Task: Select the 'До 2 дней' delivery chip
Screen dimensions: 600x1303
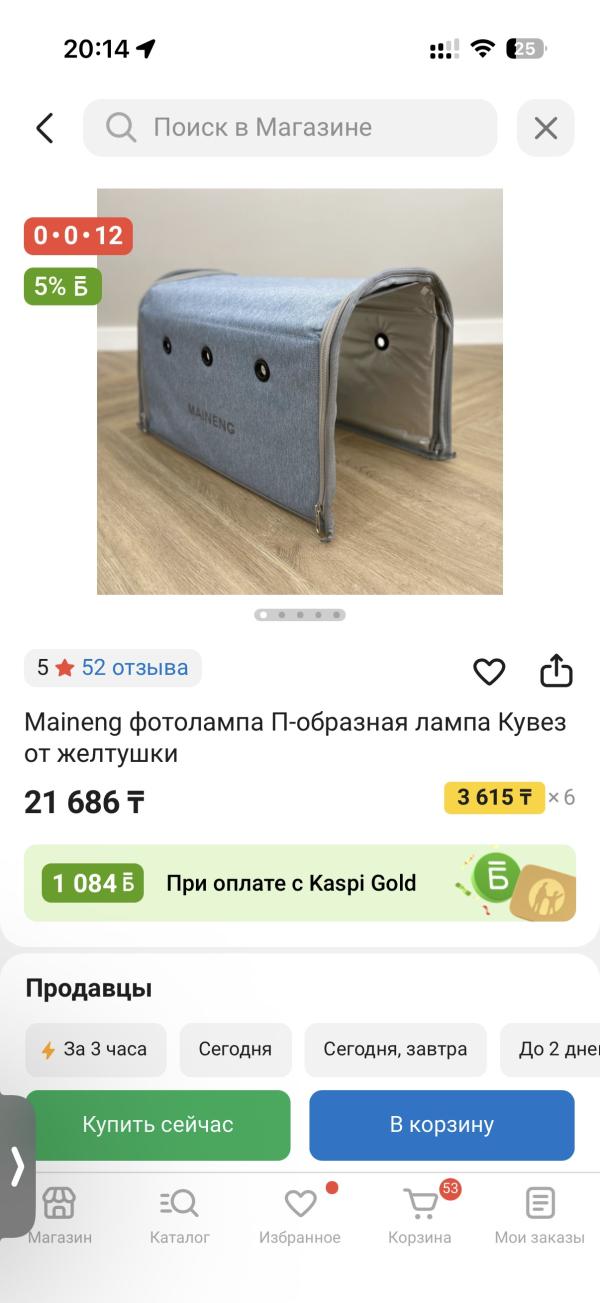Action: click(550, 1049)
